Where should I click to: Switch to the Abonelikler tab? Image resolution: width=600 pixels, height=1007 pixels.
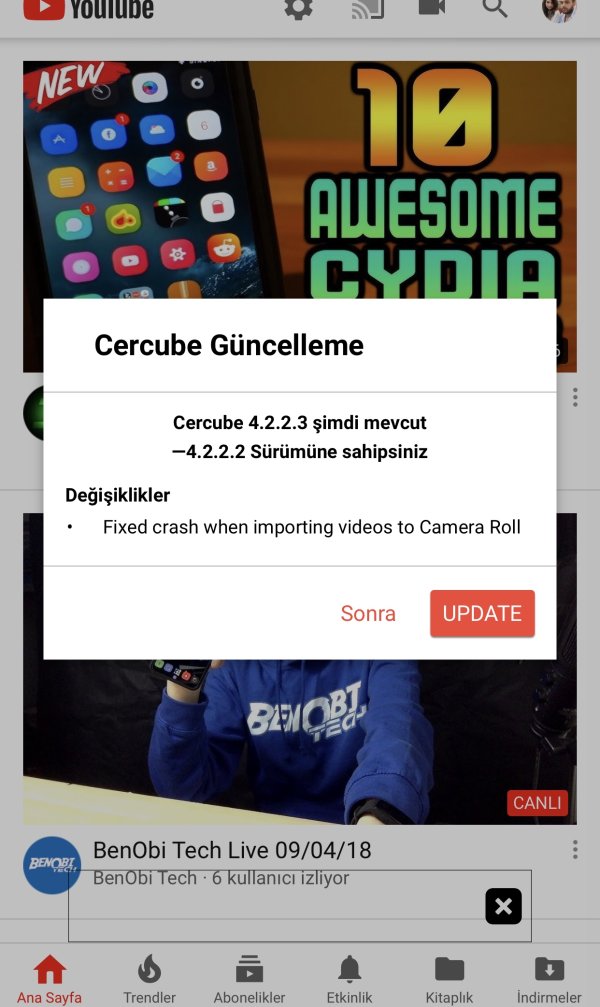point(249,978)
